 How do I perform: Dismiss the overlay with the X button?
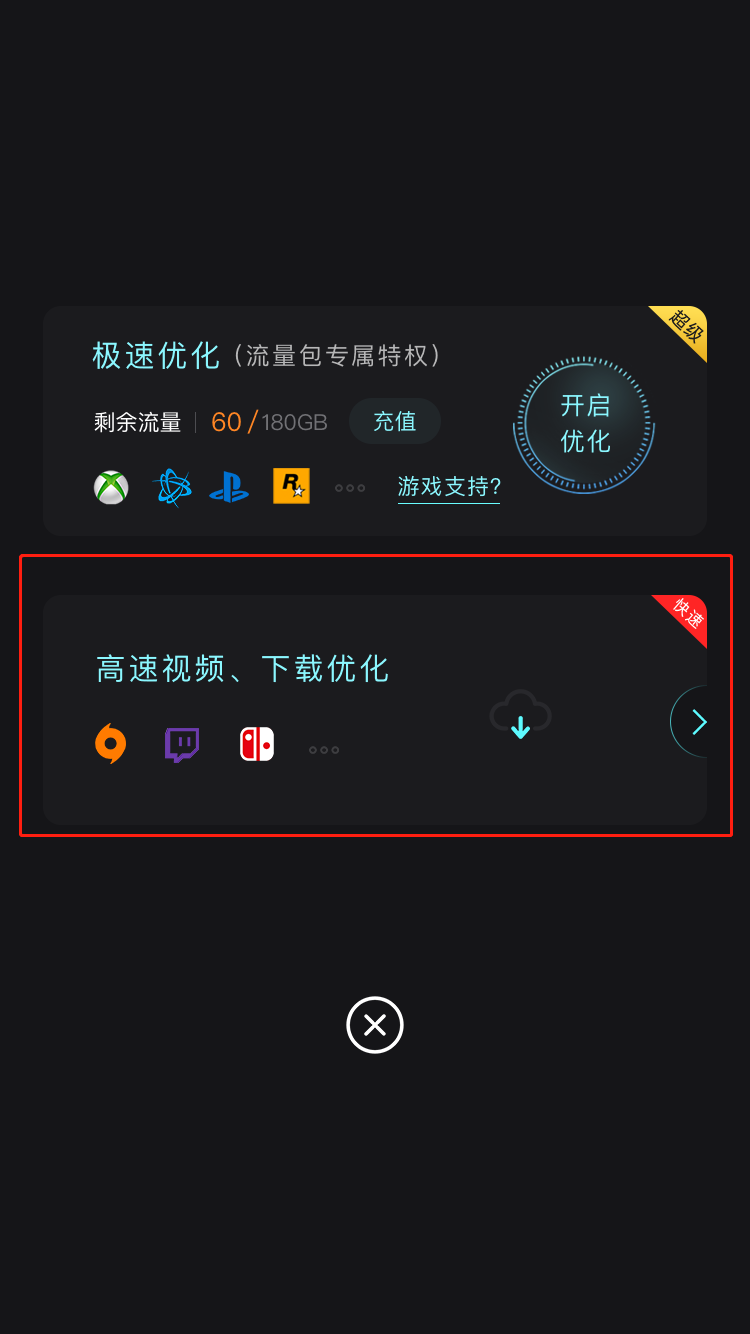pyautogui.click(x=375, y=1025)
